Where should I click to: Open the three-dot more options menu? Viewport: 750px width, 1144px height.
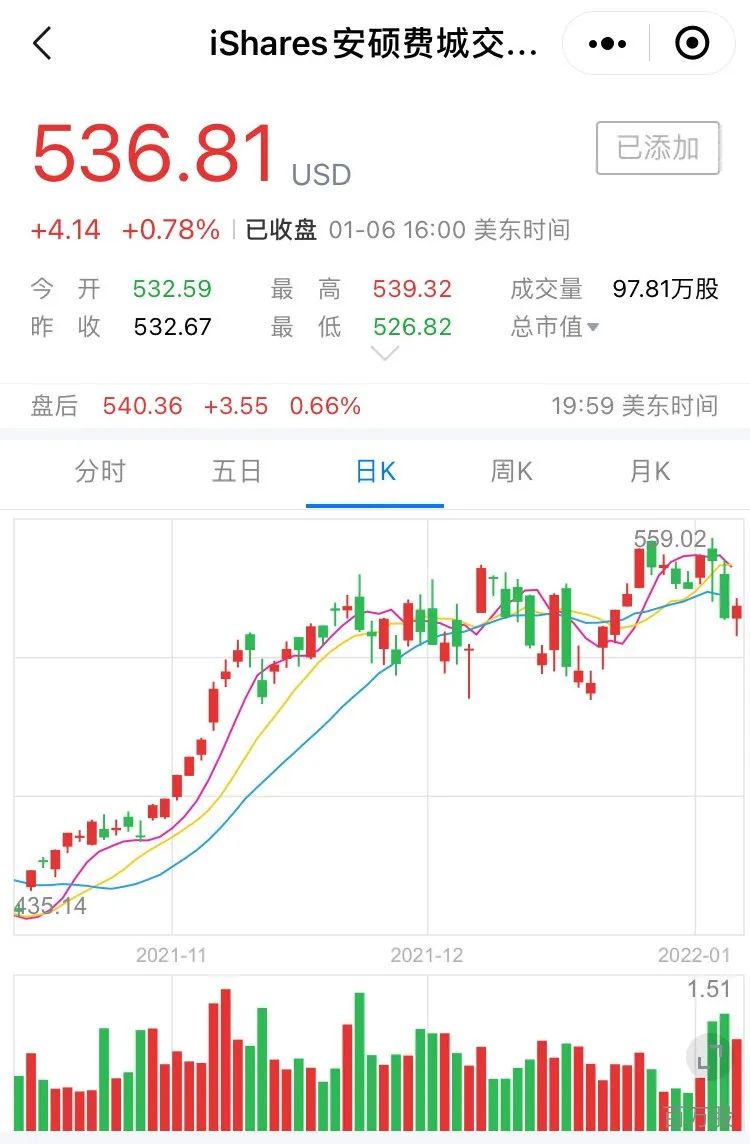607,44
